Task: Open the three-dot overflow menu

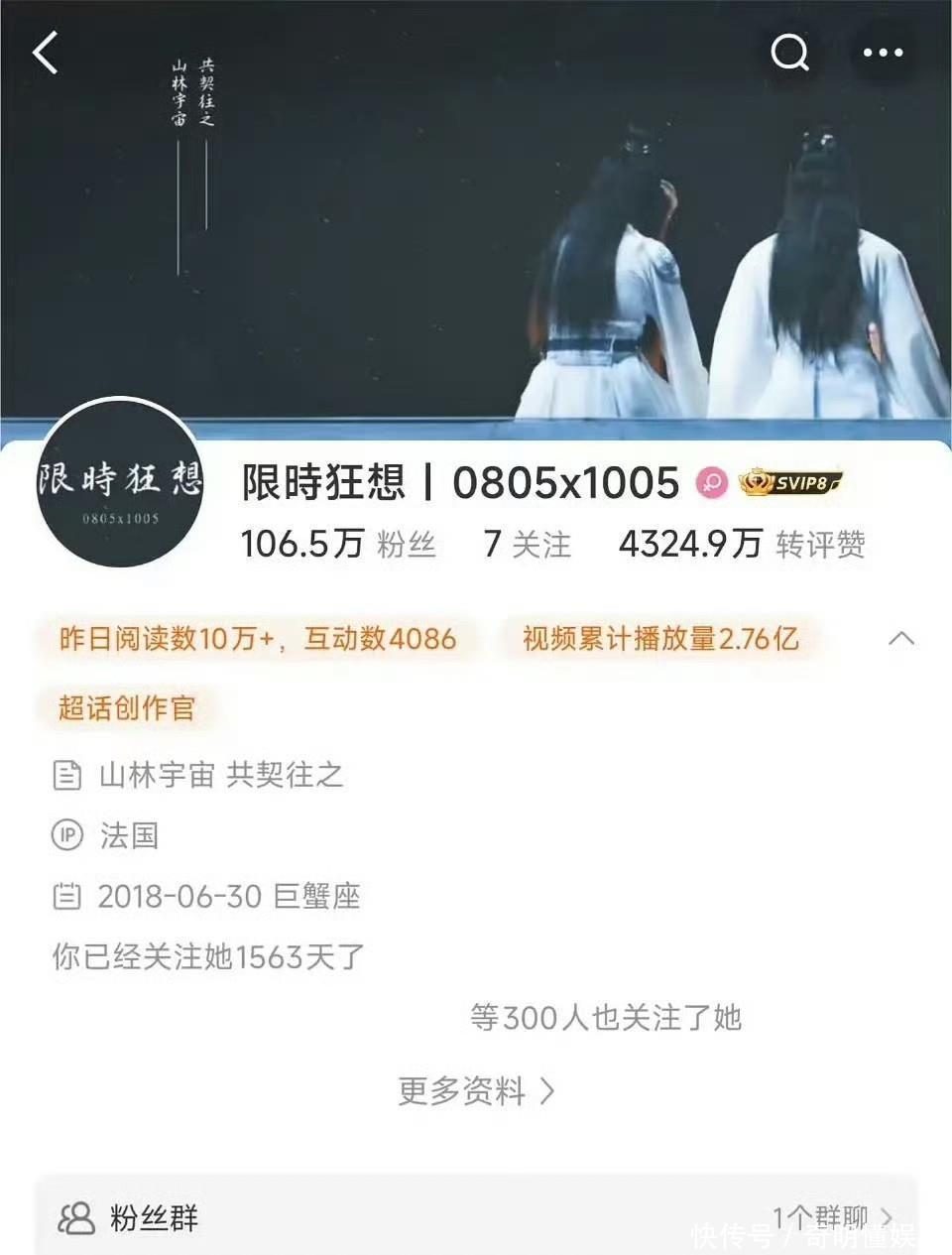Action: 883,53
